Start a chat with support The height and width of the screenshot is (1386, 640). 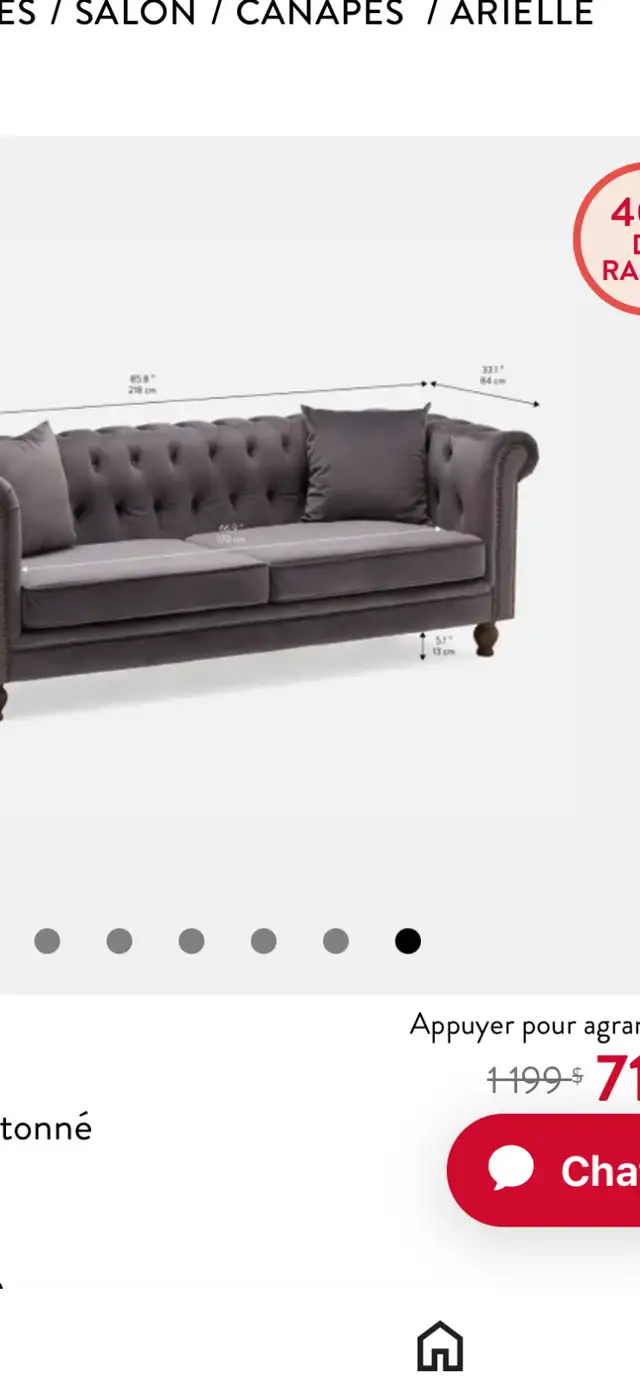[544, 1170]
